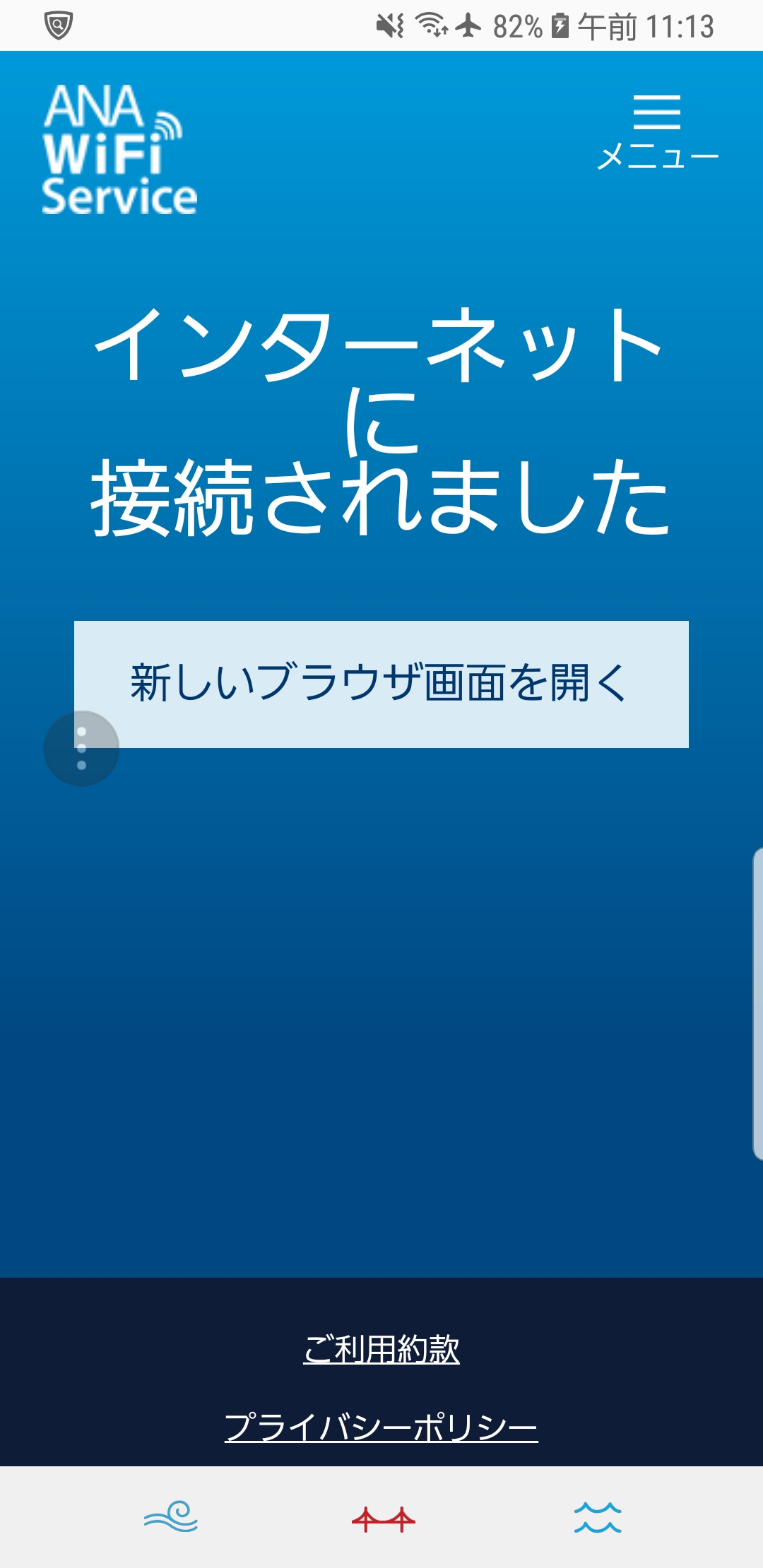Tap the blue water waves icon at bottom

(x=598, y=1518)
